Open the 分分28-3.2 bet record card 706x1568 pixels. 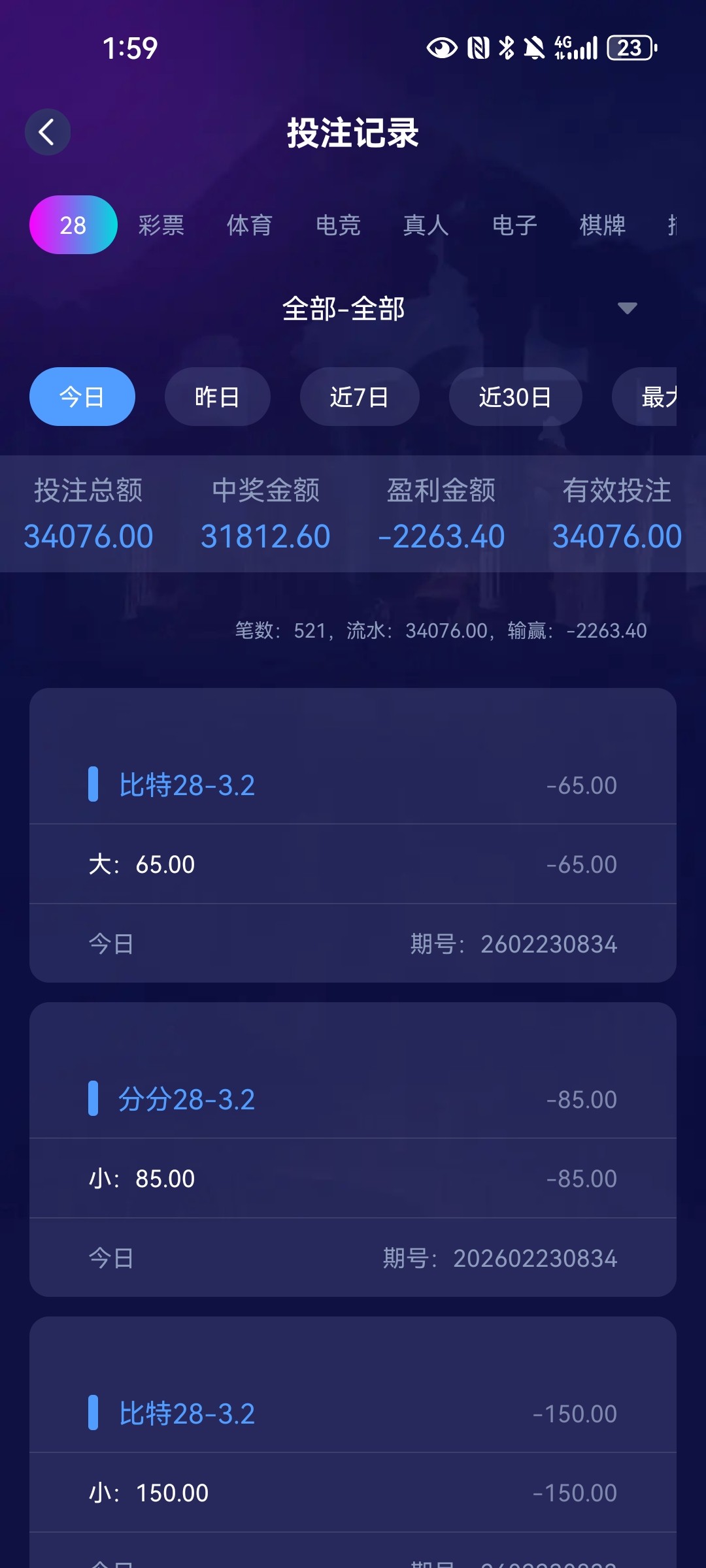coord(353,1100)
